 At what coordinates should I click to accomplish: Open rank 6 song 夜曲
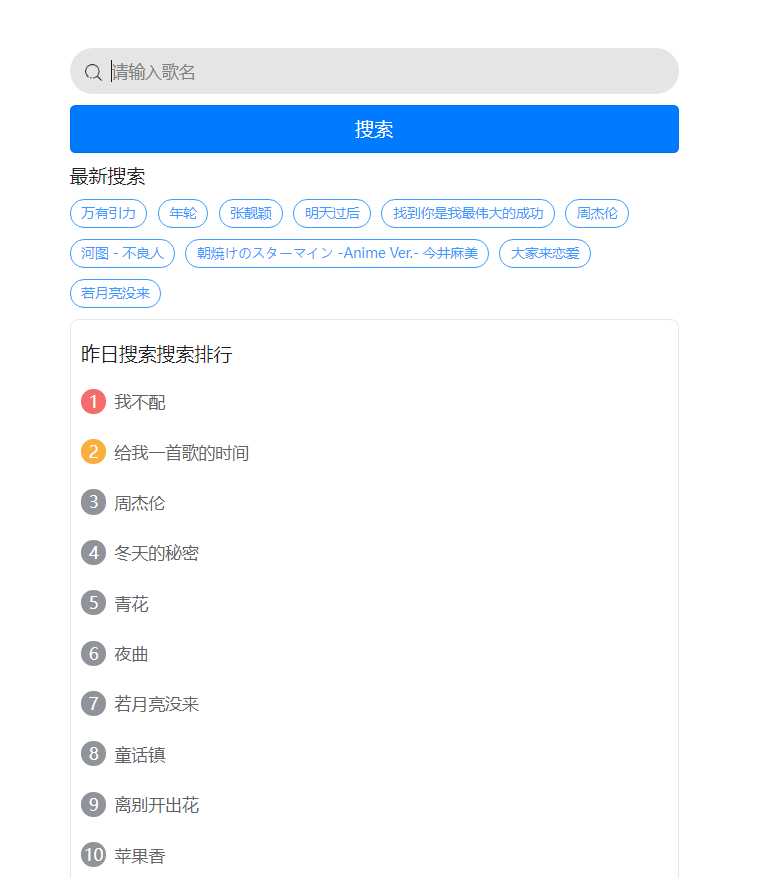coord(131,654)
